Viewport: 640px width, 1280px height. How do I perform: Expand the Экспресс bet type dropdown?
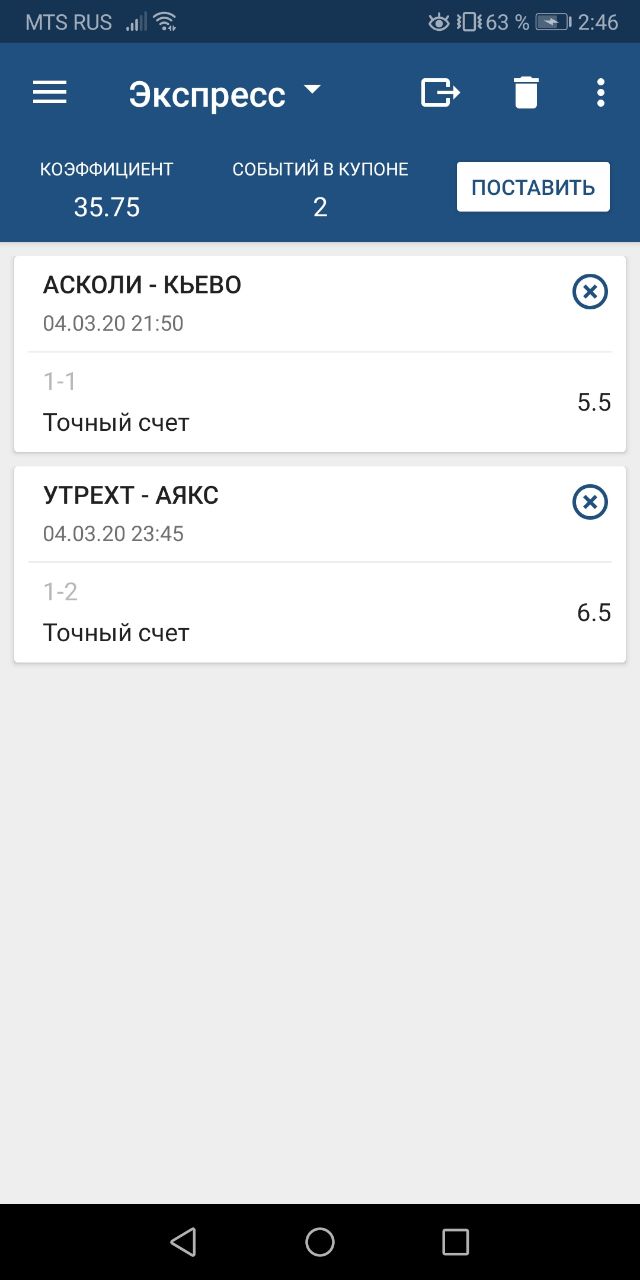pyautogui.click(x=225, y=94)
